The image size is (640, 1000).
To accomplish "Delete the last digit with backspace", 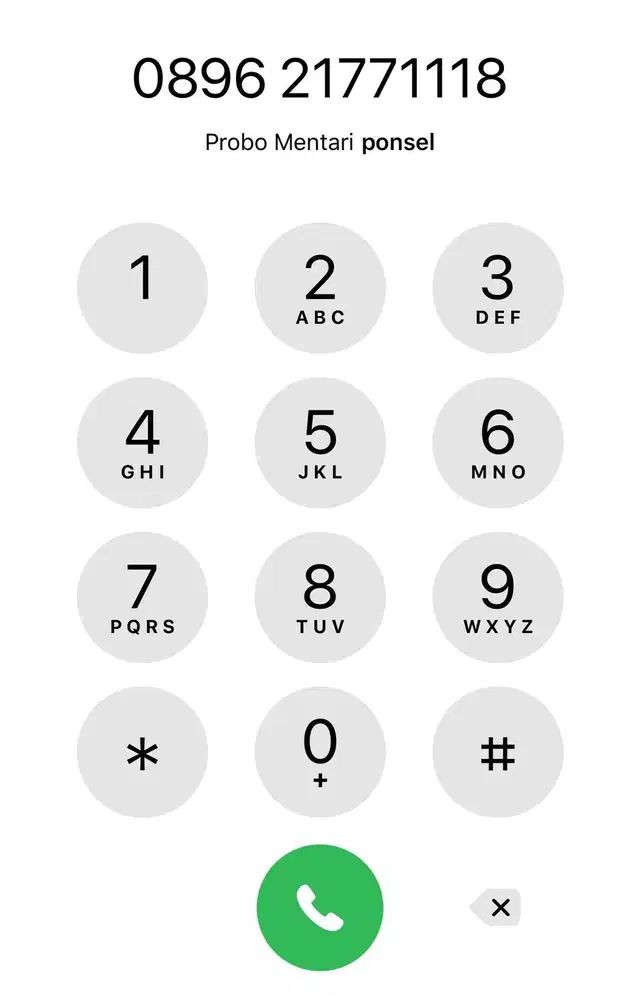I will [497, 907].
